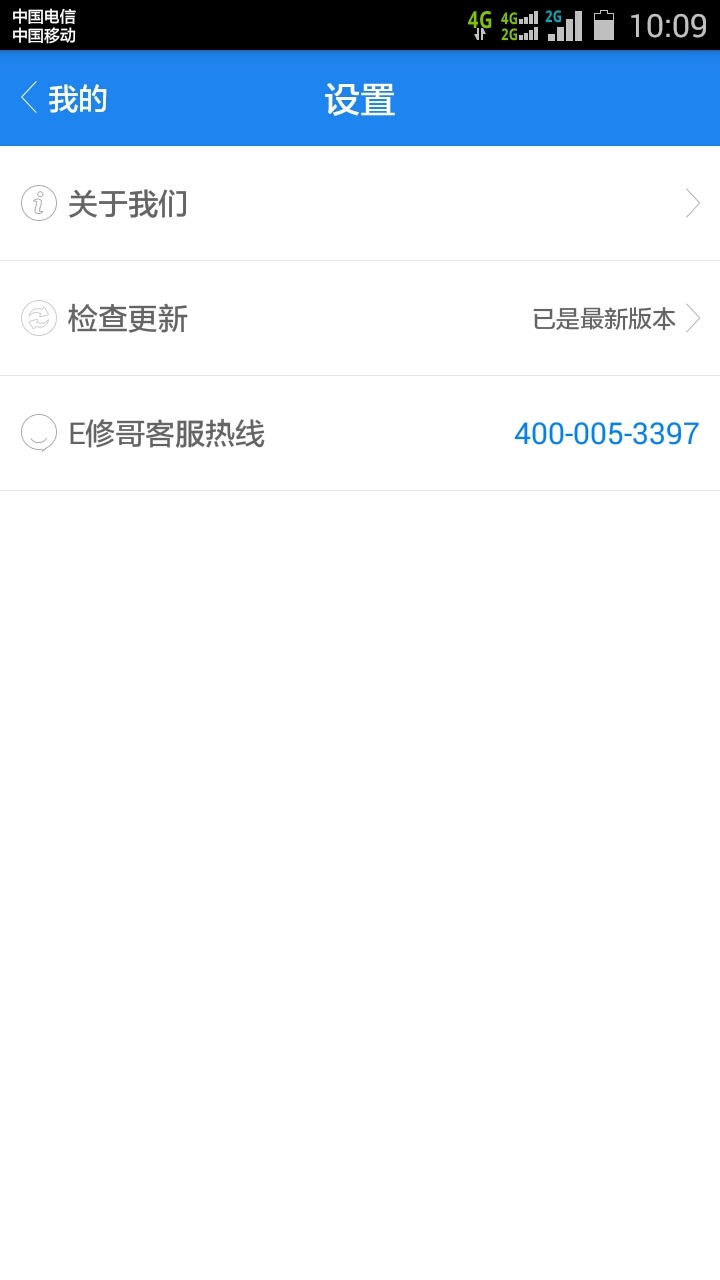
Task: Tap 我的 to return to the previous screen
Action: (80, 98)
